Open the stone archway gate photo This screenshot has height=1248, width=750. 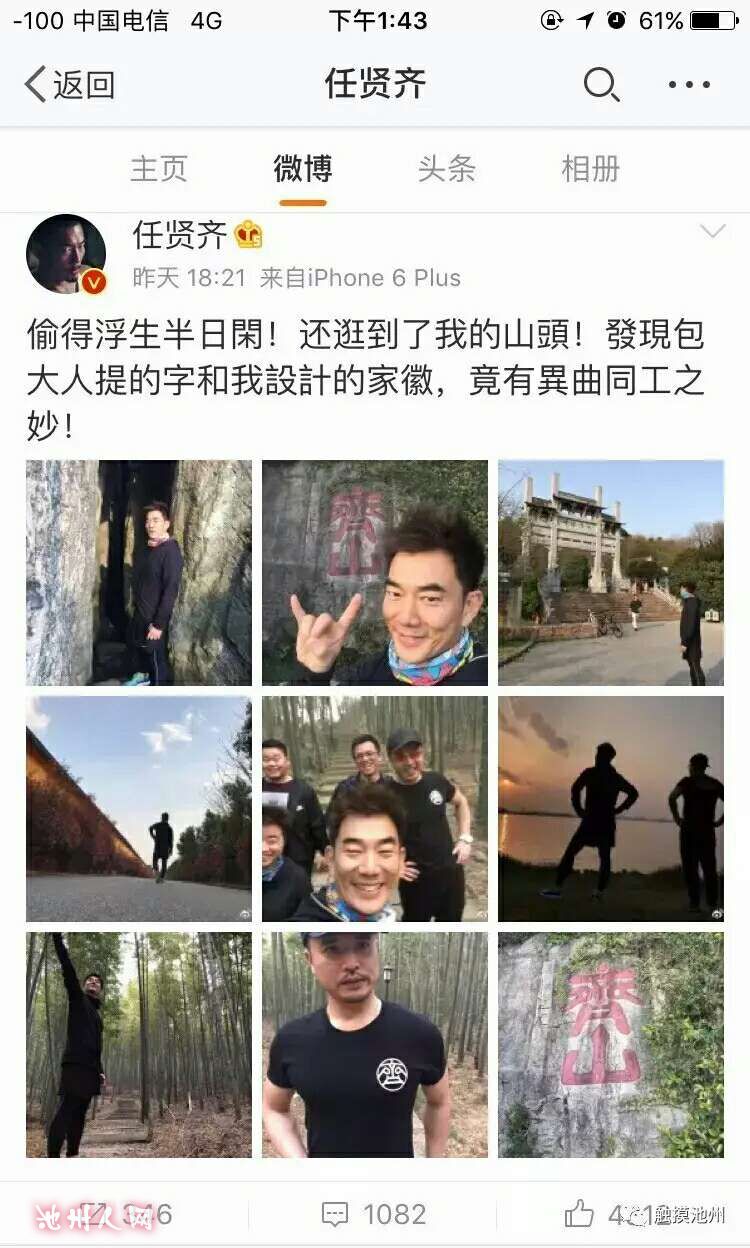pos(611,572)
